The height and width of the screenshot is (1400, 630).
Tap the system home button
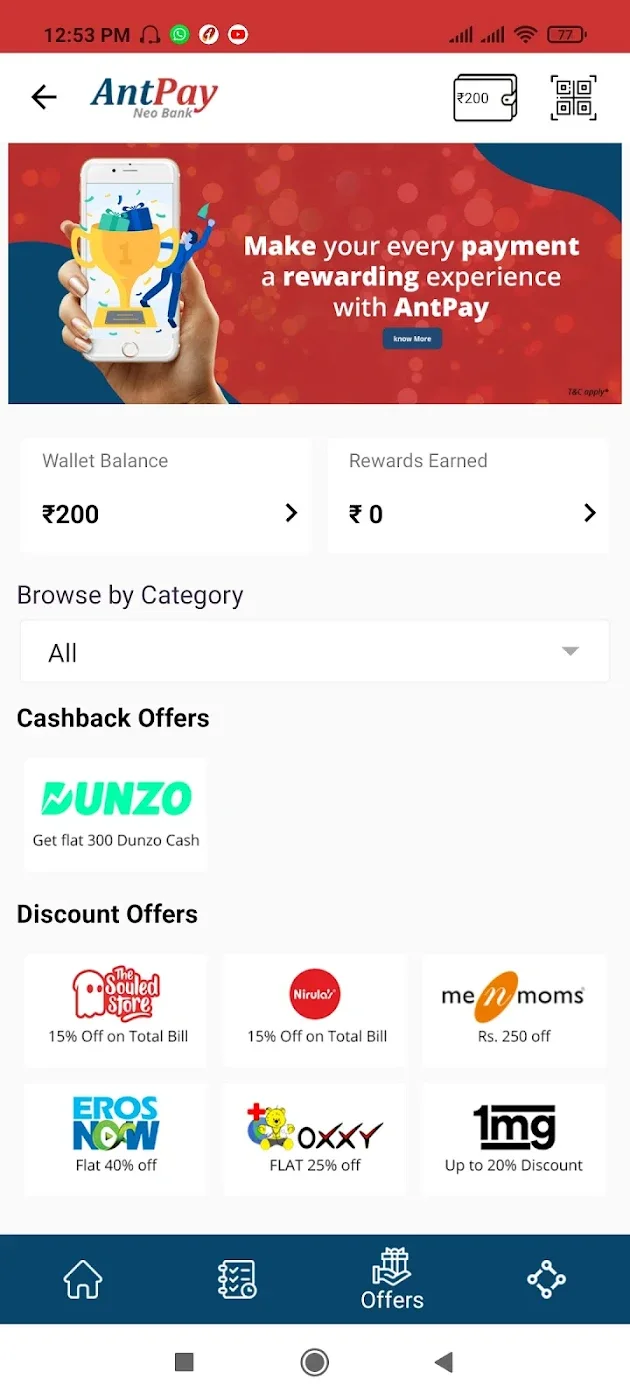click(x=315, y=1362)
